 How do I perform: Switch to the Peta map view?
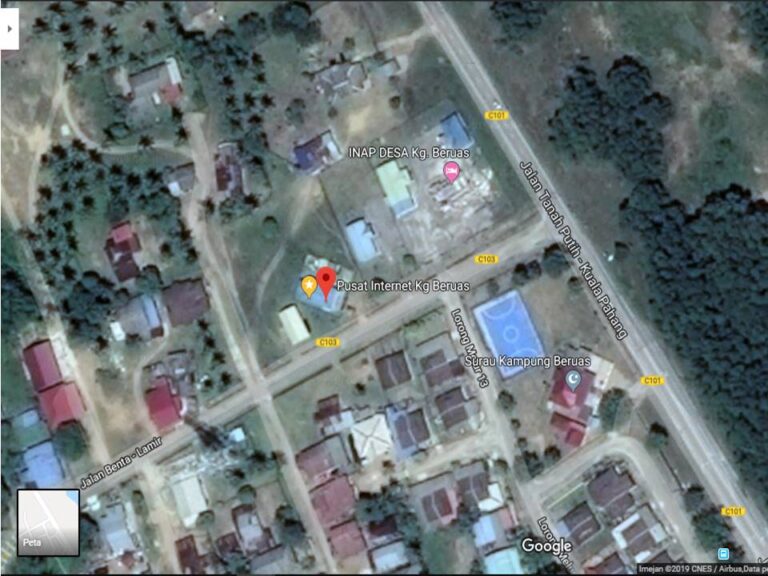tap(48, 522)
